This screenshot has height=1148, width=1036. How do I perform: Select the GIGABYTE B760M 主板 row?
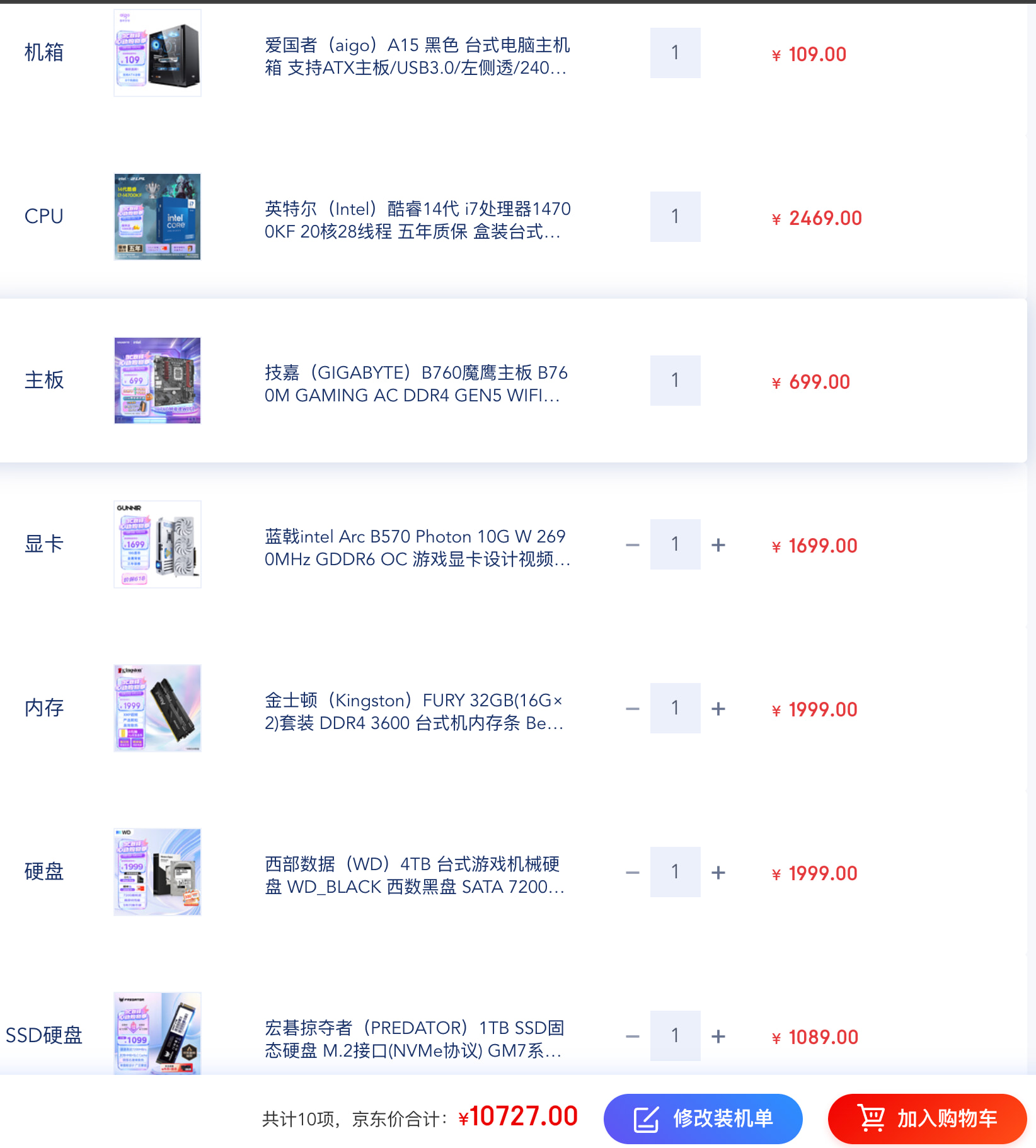pyautogui.click(x=513, y=381)
